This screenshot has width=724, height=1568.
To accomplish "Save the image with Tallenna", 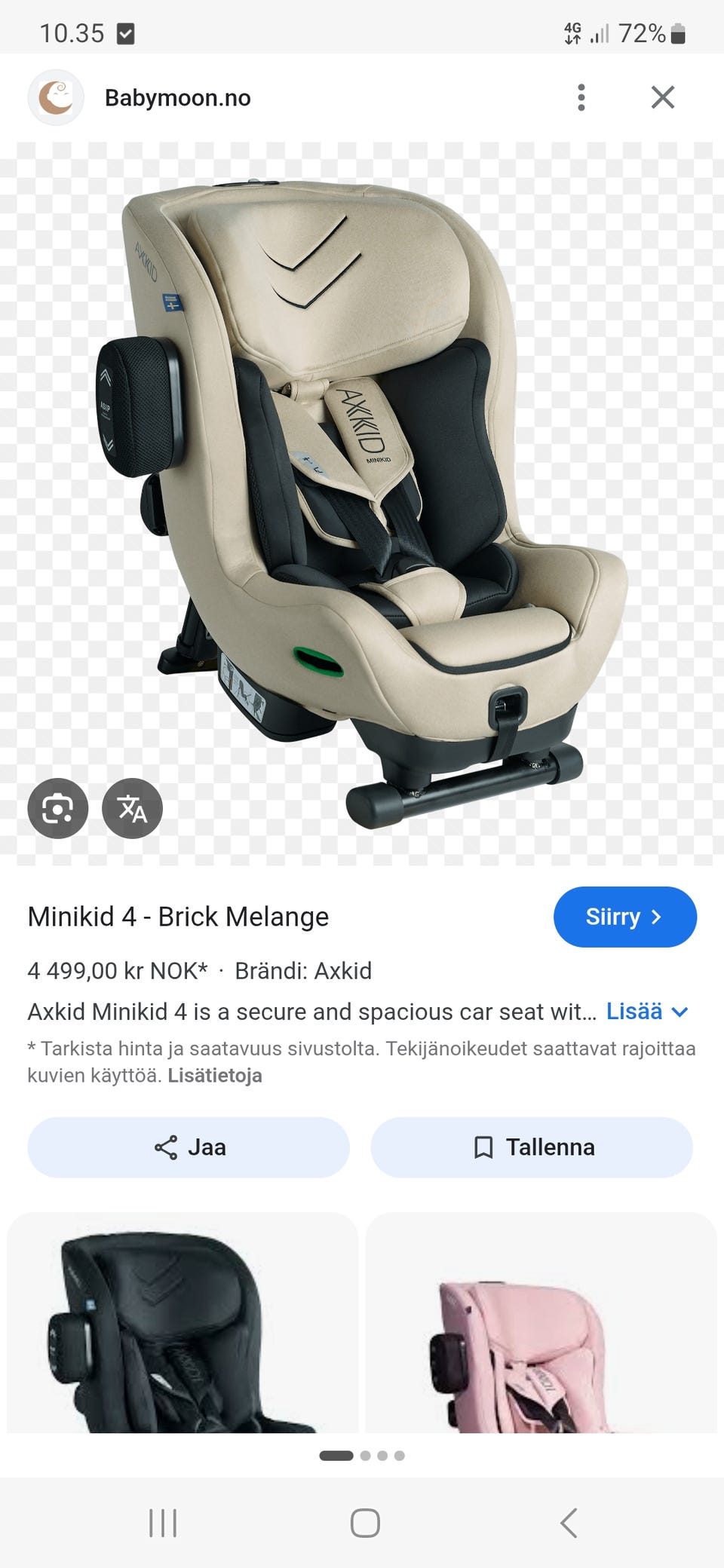I will tap(532, 1147).
